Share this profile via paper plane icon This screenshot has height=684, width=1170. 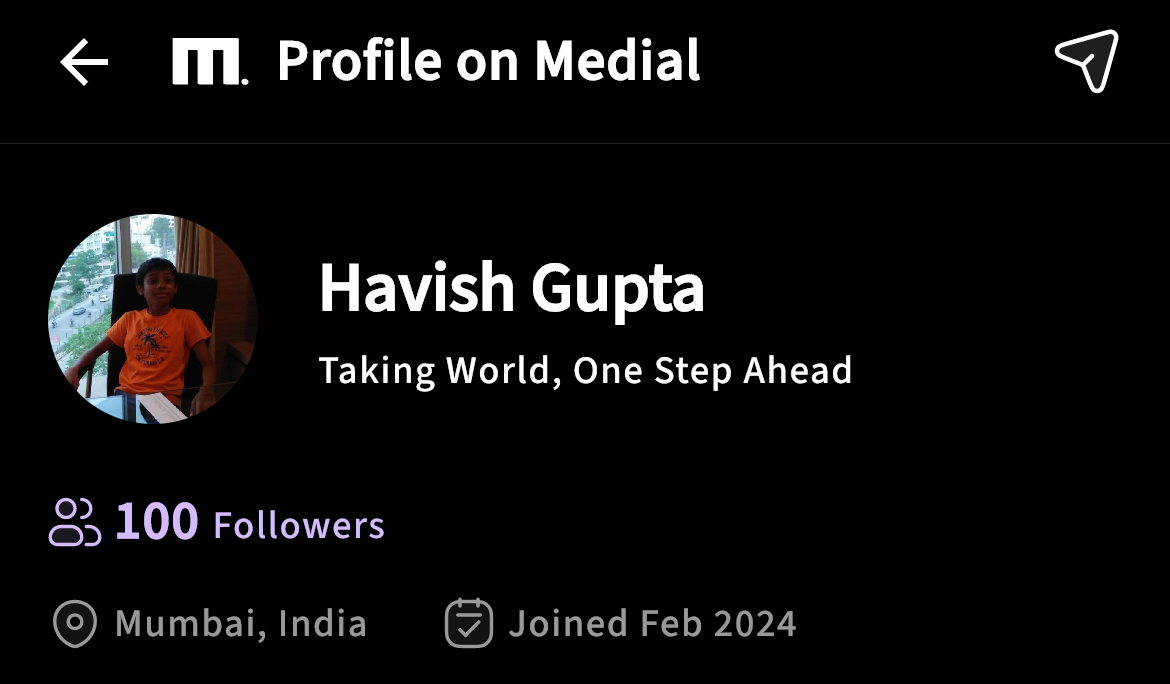[1086, 61]
